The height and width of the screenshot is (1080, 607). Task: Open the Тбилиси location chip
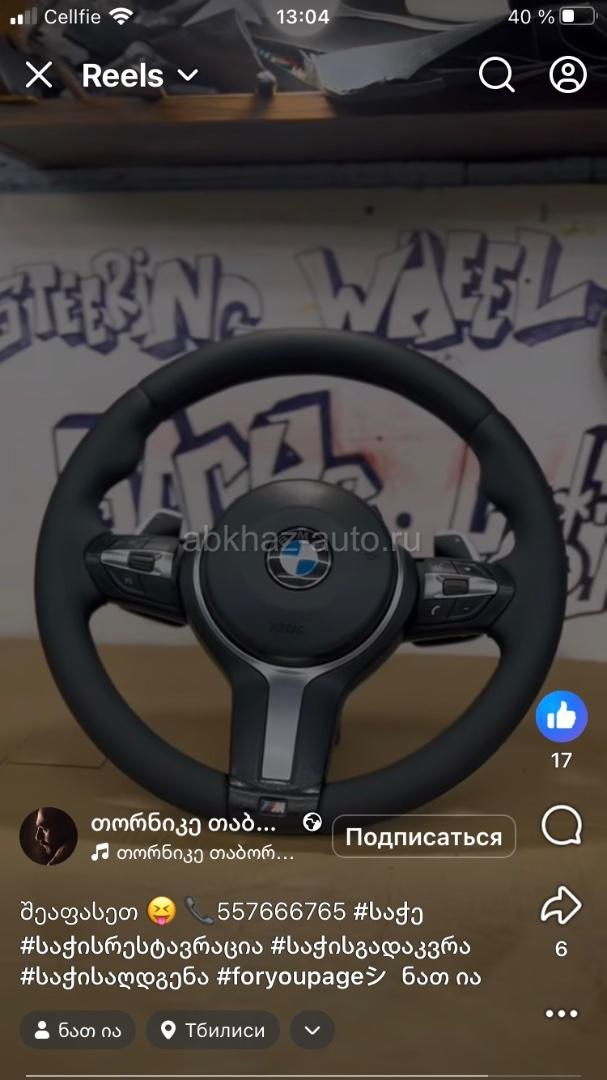(x=212, y=1030)
